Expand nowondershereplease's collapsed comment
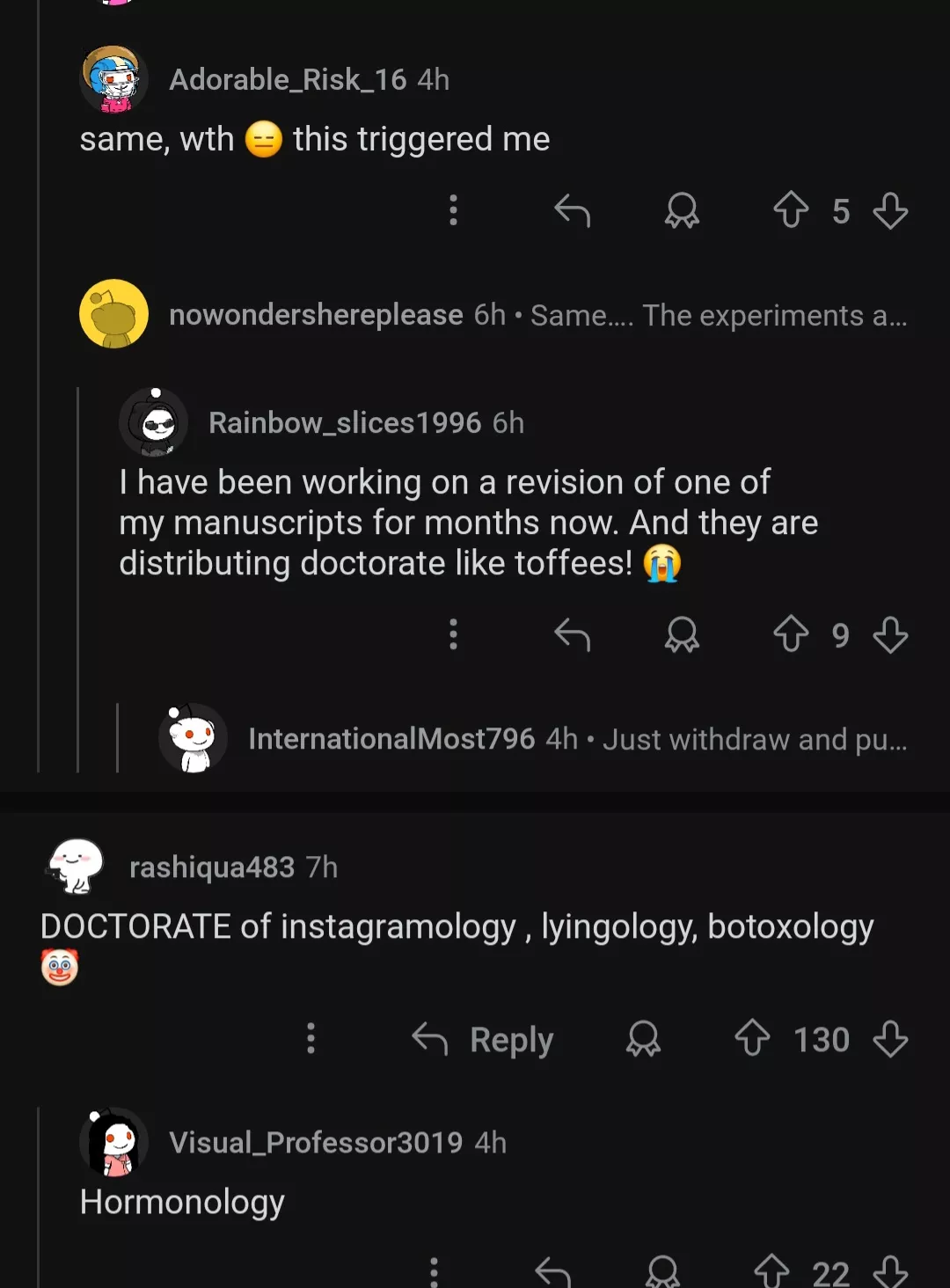950x1288 pixels. pos(537,315)
